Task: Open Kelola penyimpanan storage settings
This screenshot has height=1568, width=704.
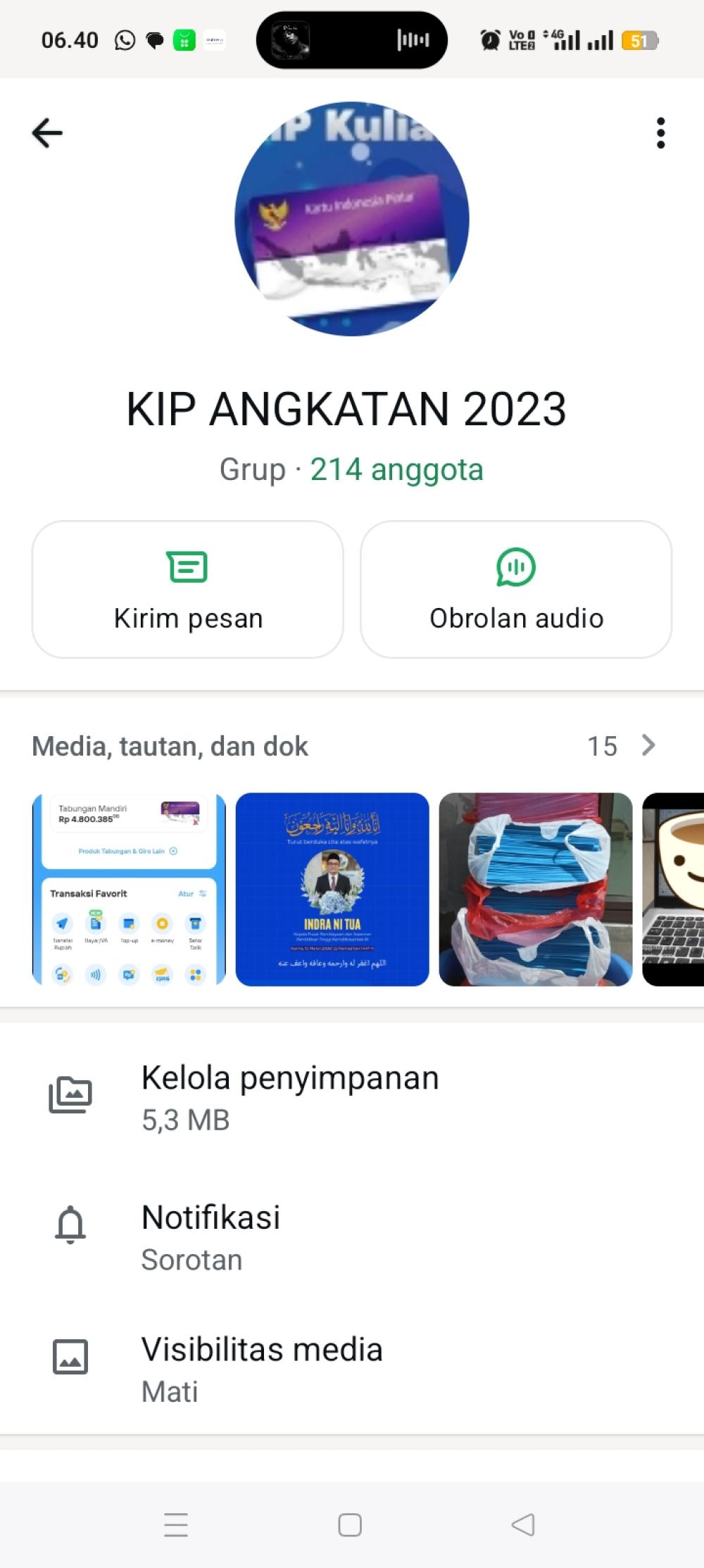Action: point(290,1096)
